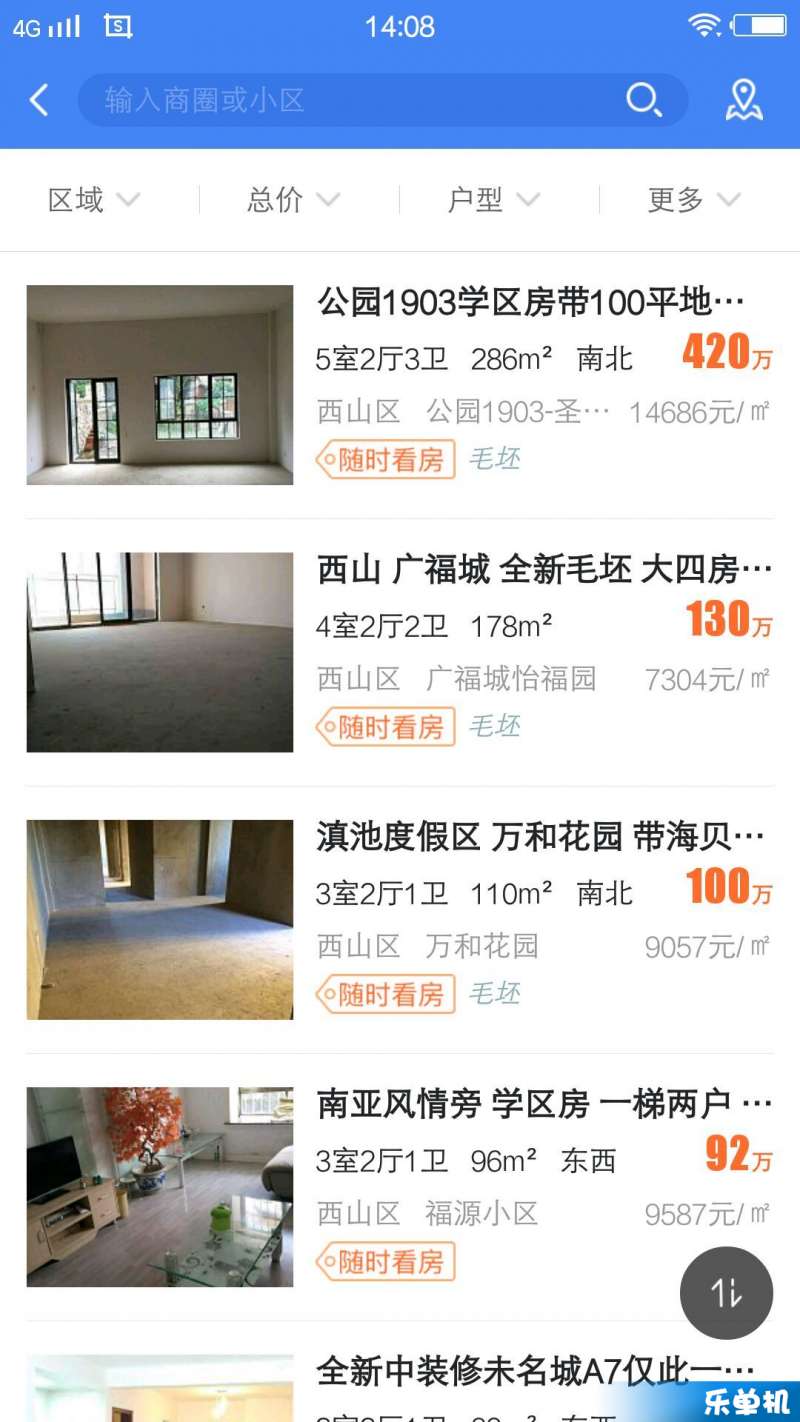Open the 南亚风情旁 学区房 listing

400,1187
